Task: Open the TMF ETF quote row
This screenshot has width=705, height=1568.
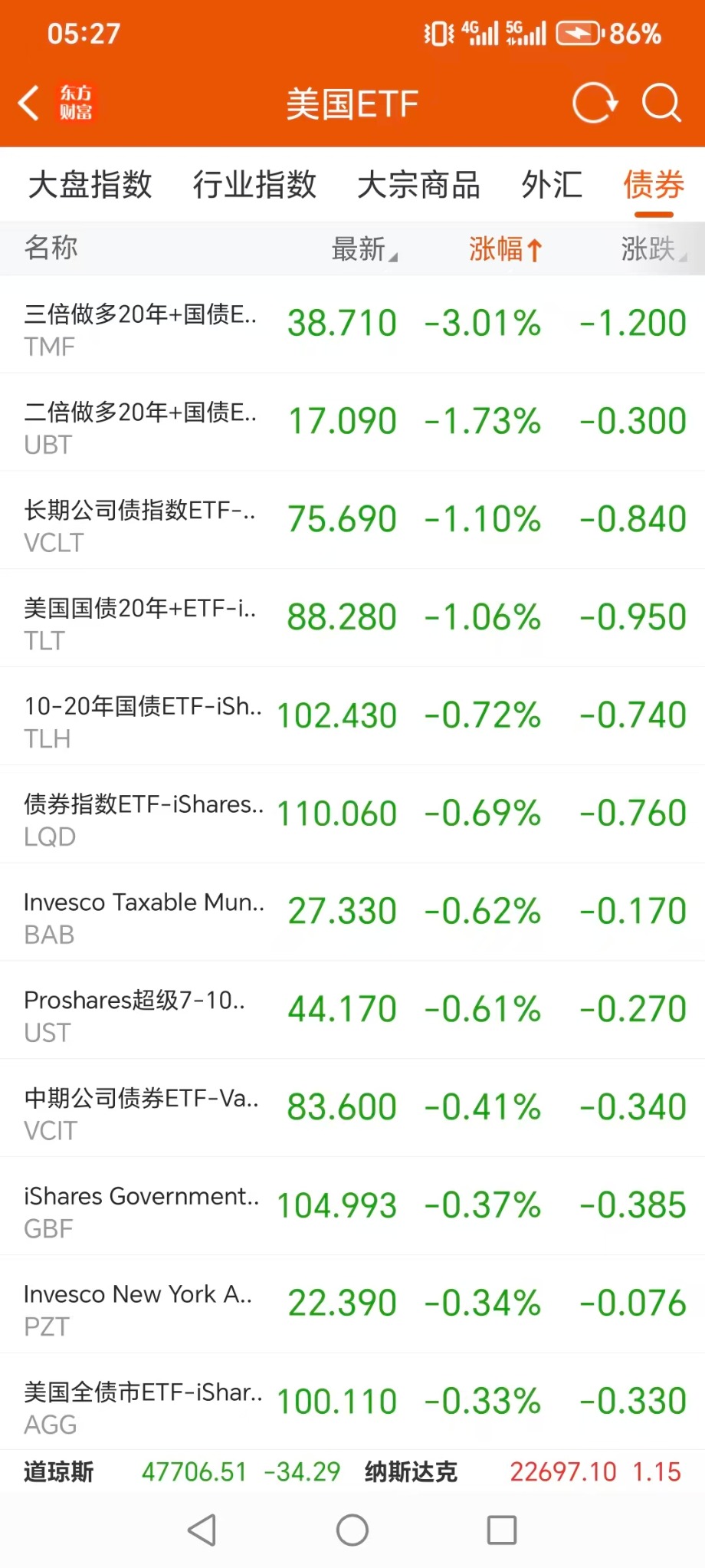Action: click(x=352, y=324)
